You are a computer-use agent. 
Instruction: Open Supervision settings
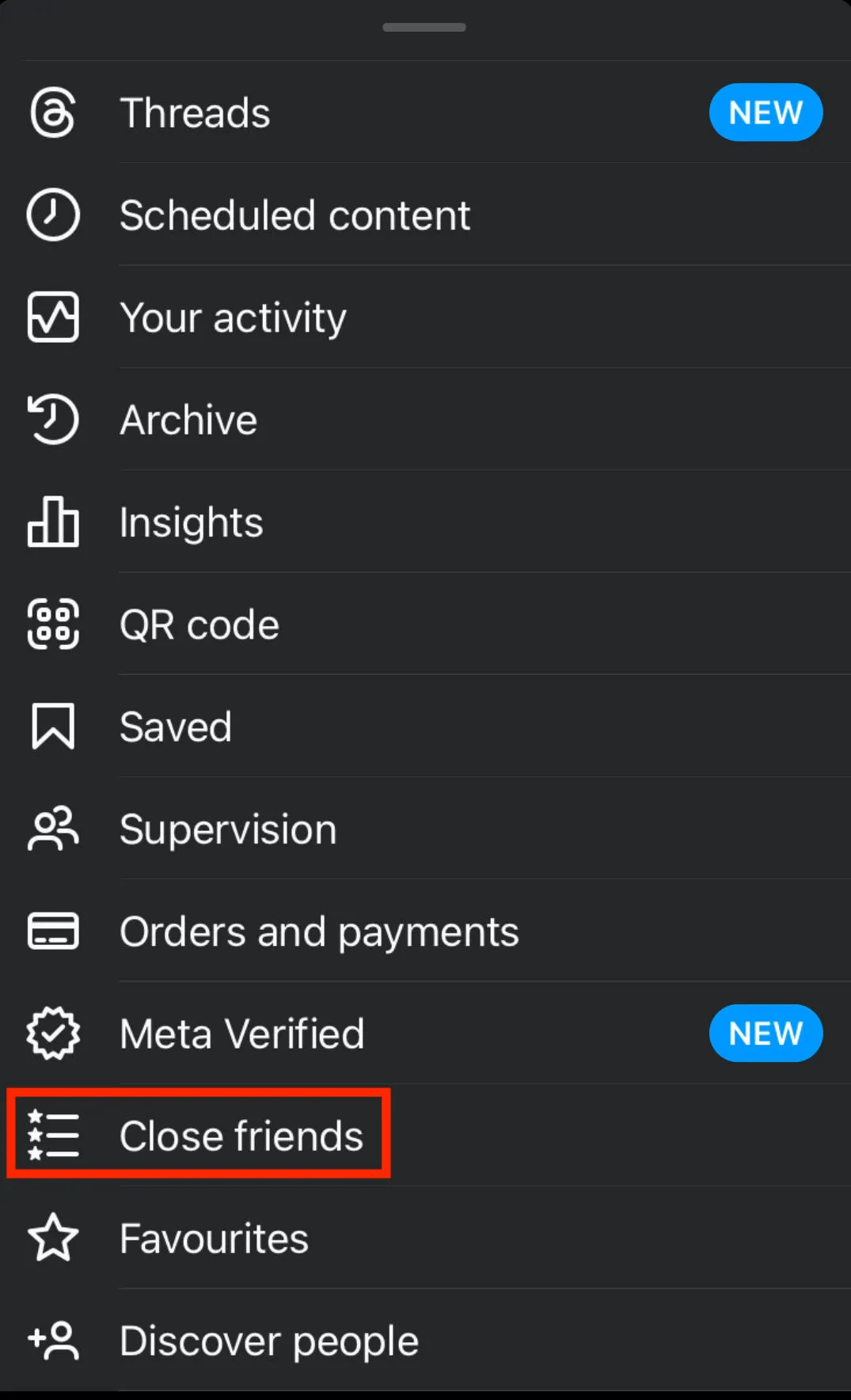coord(425,829)
